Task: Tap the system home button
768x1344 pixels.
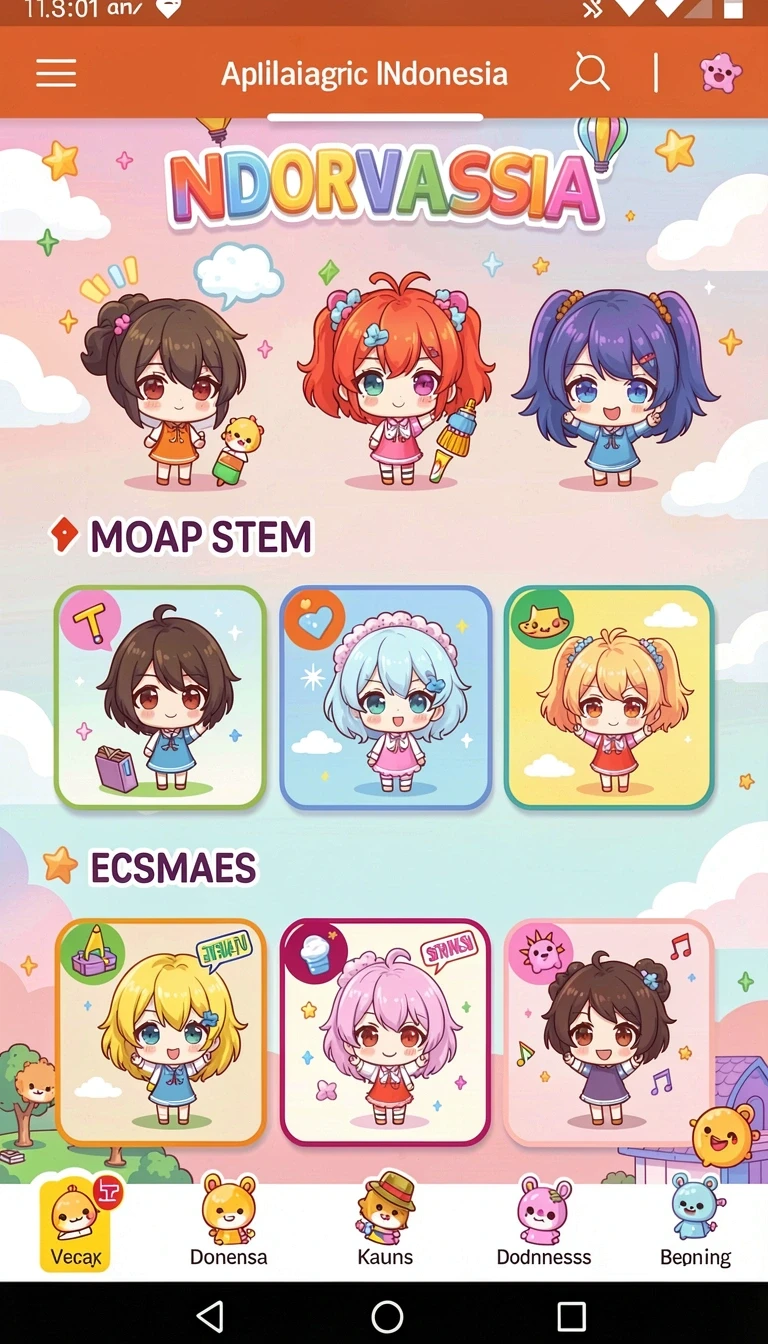Action: coord(386,1315)
